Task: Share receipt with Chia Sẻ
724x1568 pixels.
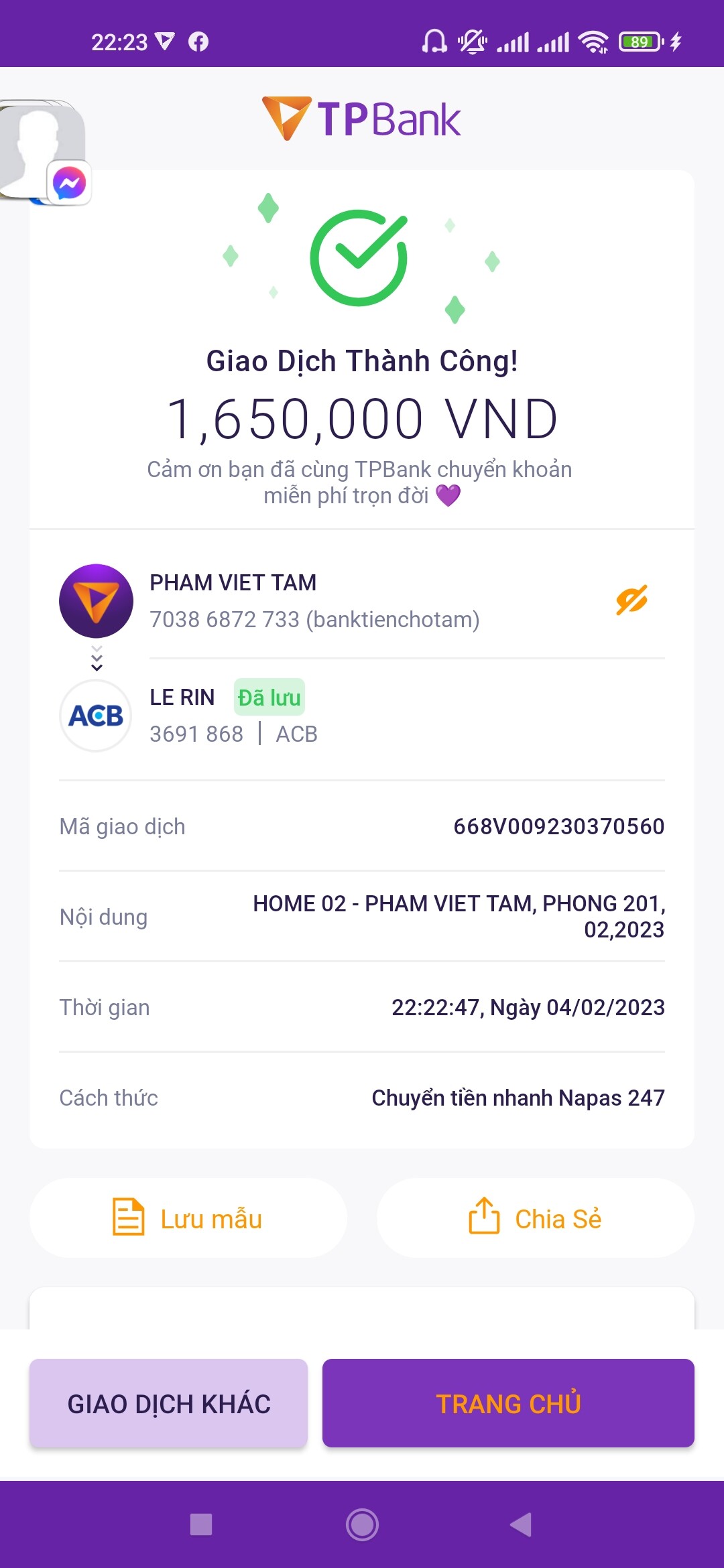Action: click(x=535, y=1218)
